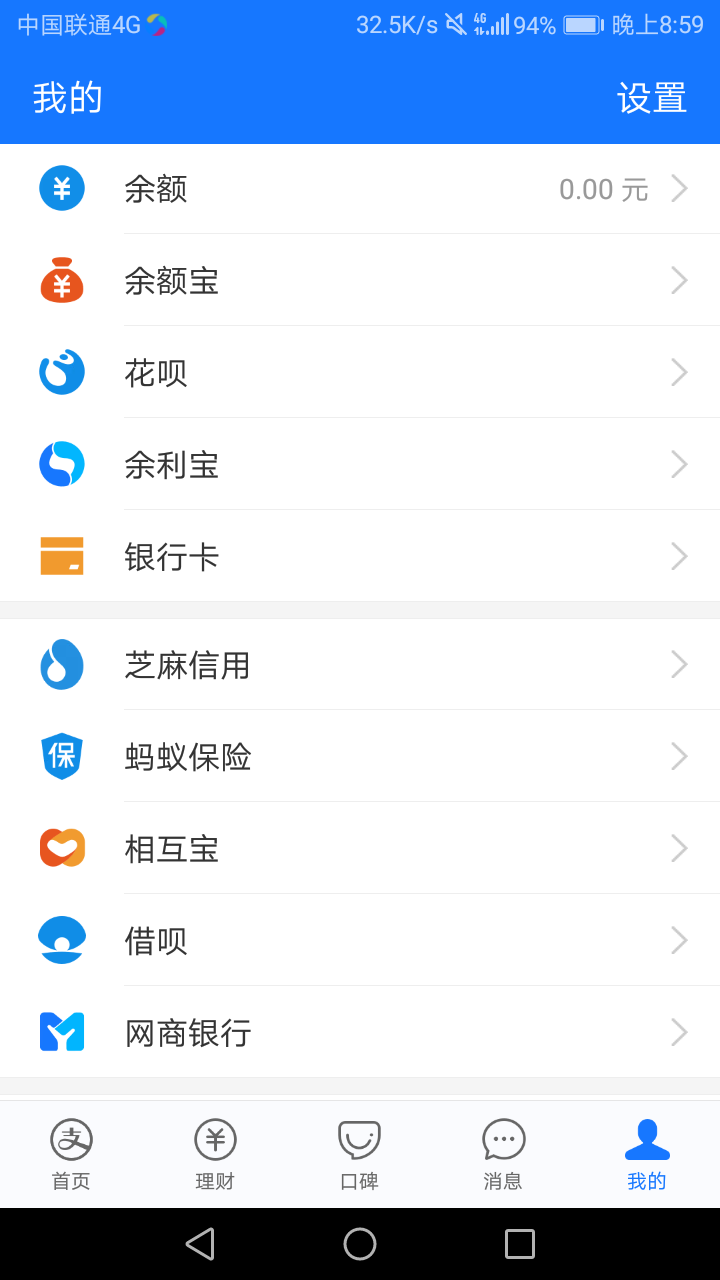The width and height of the screenshot is (720, 1280).
Task: Switch to the 口碑 tab
Action: click(x=359, y=1155)
